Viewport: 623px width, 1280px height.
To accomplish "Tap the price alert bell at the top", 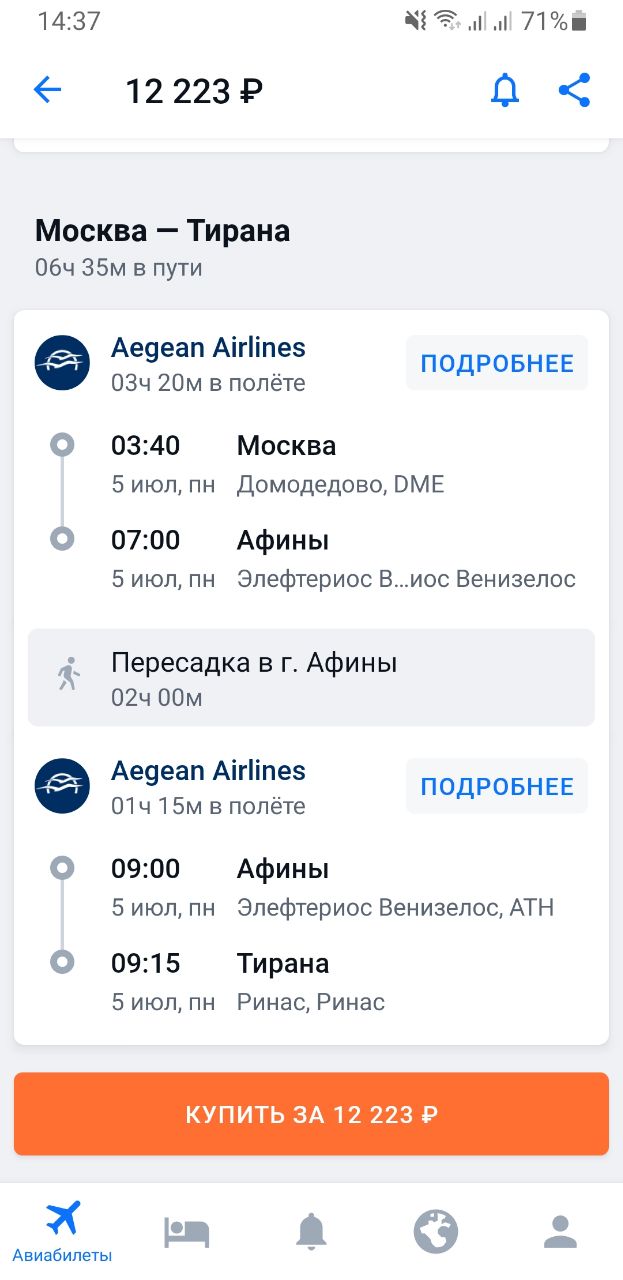I will coord(505,91).
